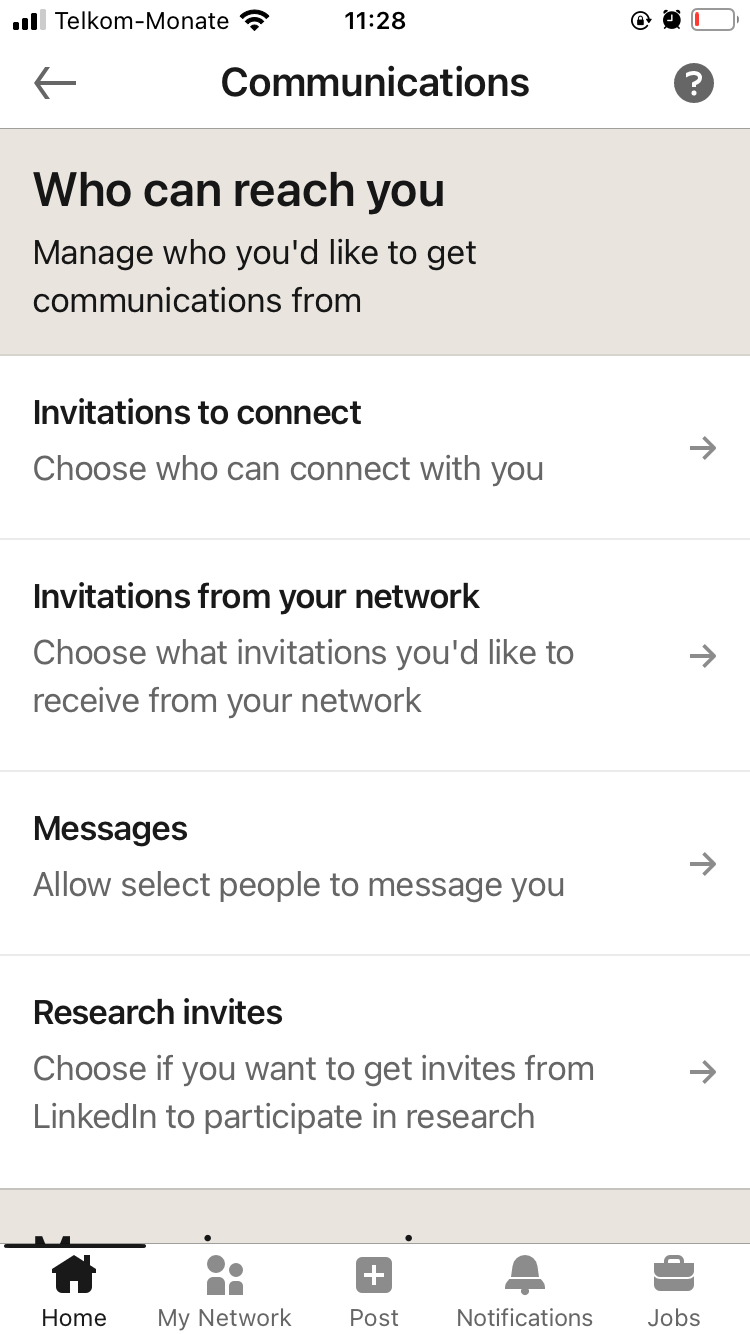Image resolution: width=750 pixels, height=1334 pixels.
Task: Expand Research invites preferences
Action: (703, 1070)
